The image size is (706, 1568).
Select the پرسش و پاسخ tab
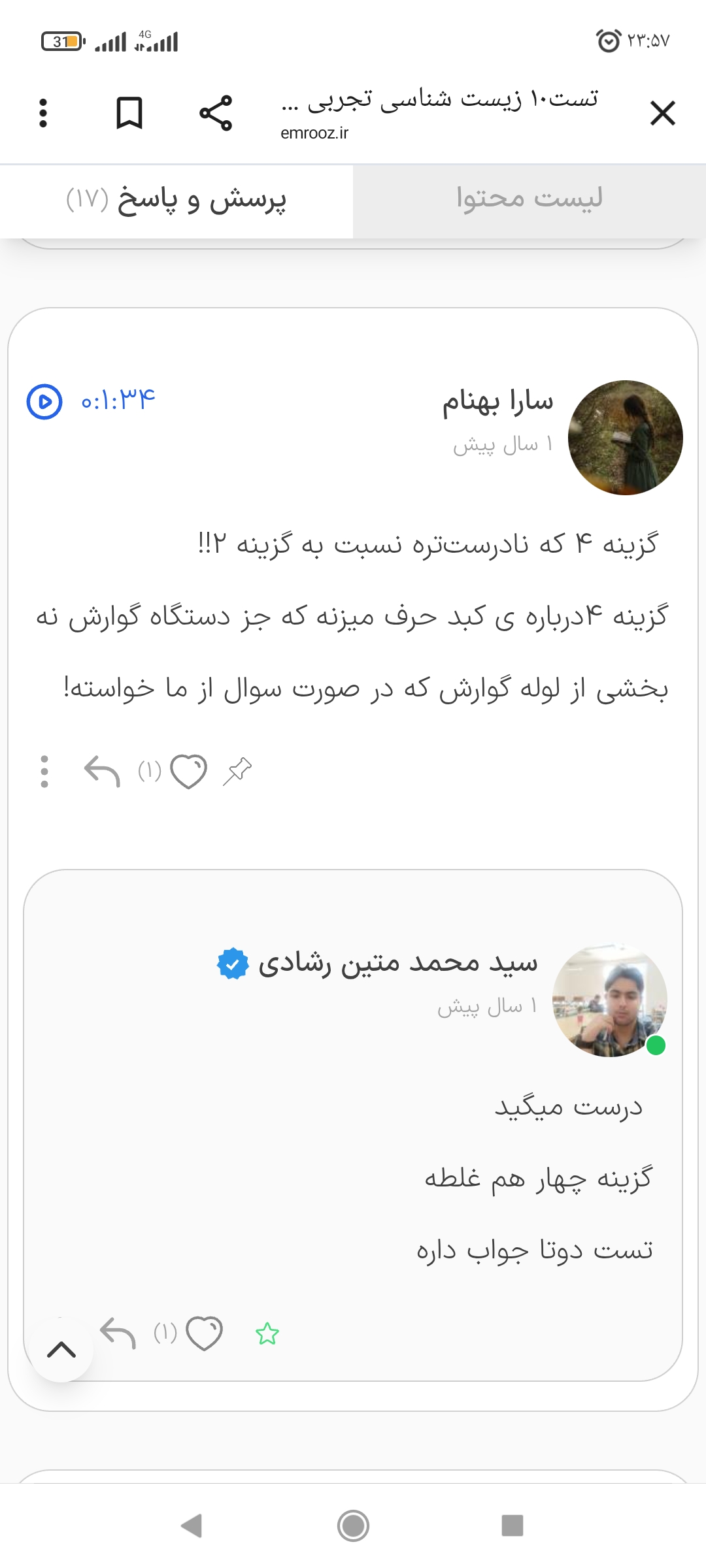point(176,199)
